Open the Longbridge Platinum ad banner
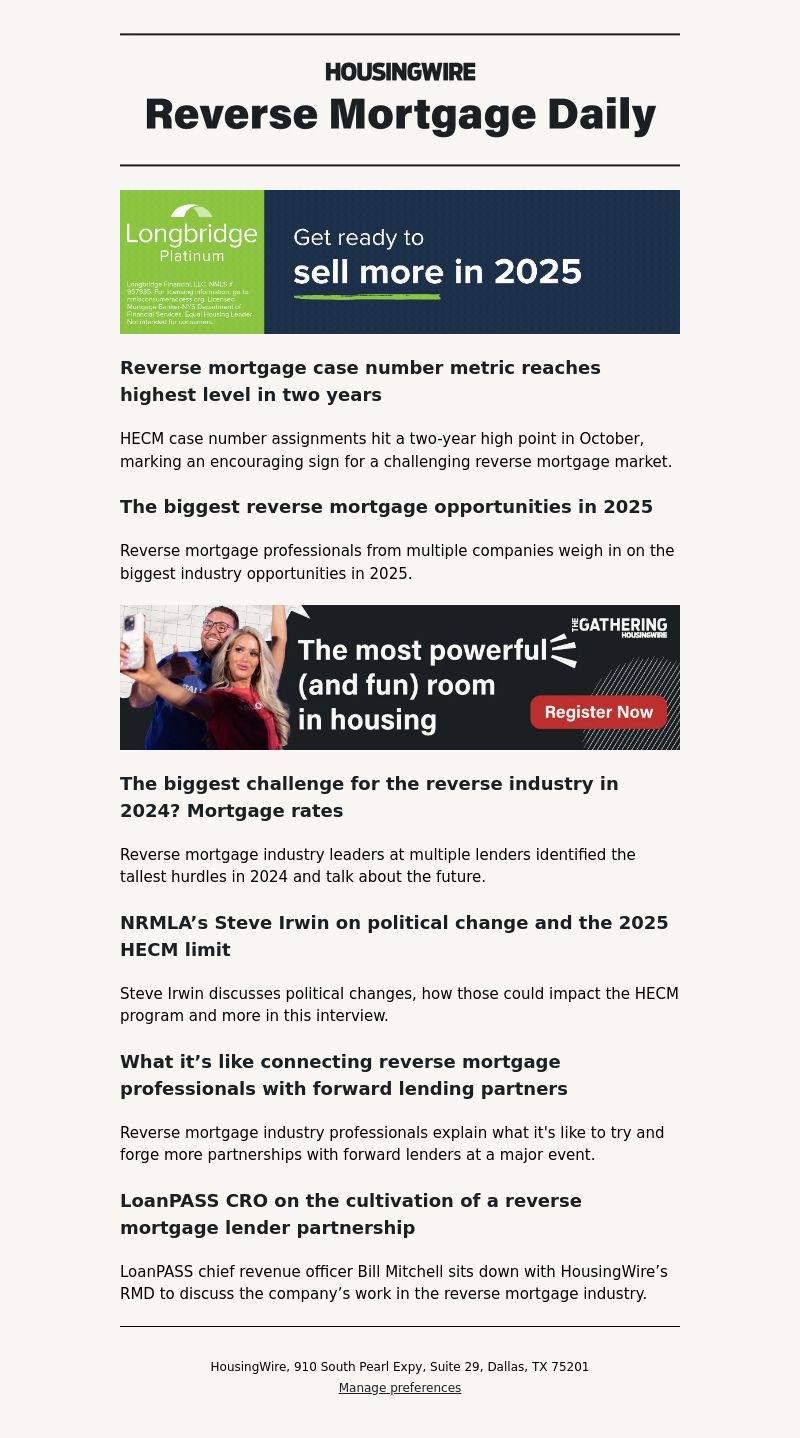The height and width of the screenshot is (1438, 800). pyautogui.click(x=400, y=262)
